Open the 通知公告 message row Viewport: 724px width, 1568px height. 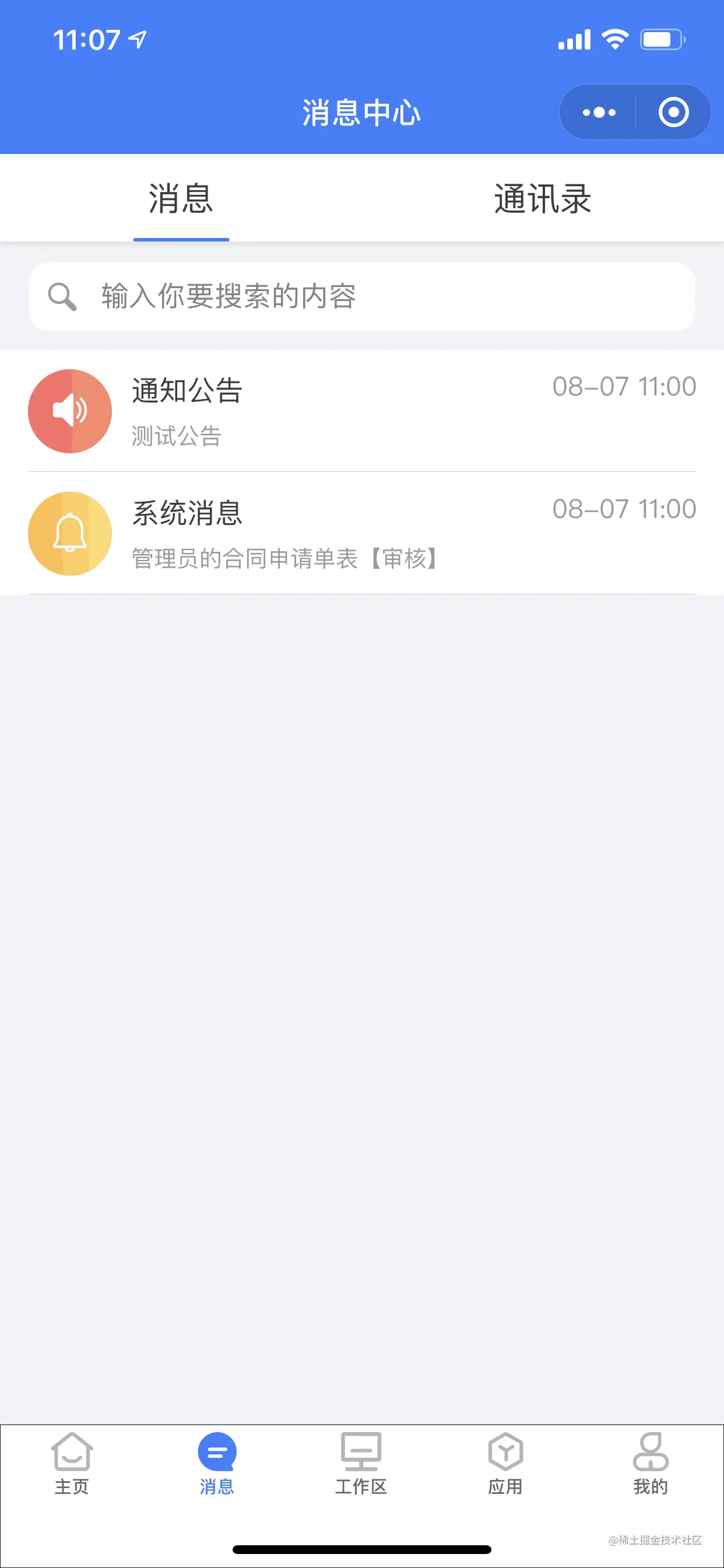tap(361, 411)
